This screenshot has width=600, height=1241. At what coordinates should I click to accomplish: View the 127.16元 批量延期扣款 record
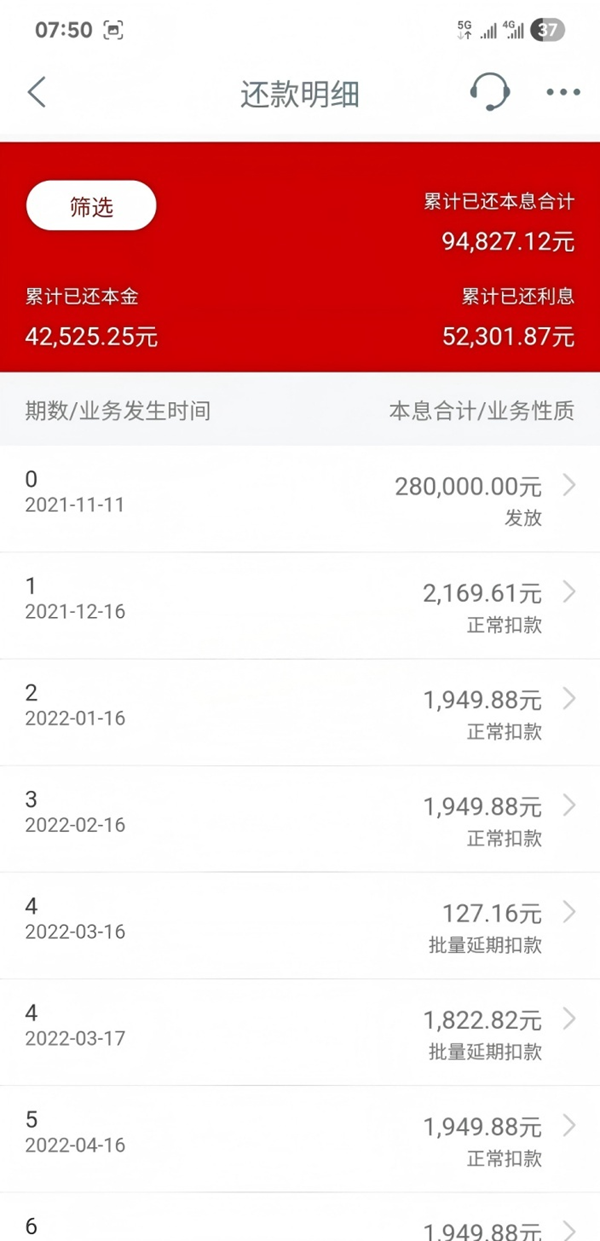tap(300, 927)
